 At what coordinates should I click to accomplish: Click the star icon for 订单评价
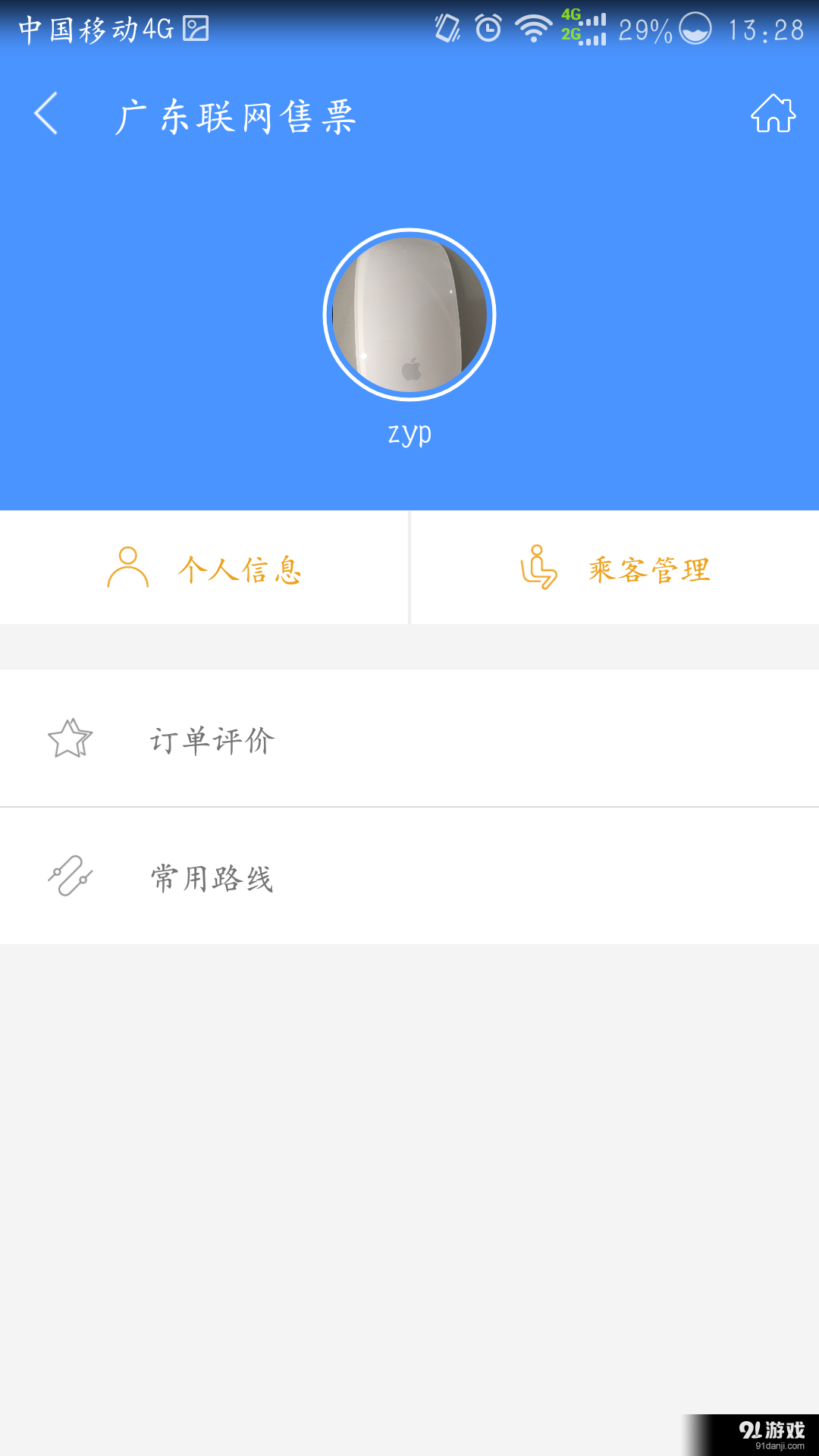69,739
